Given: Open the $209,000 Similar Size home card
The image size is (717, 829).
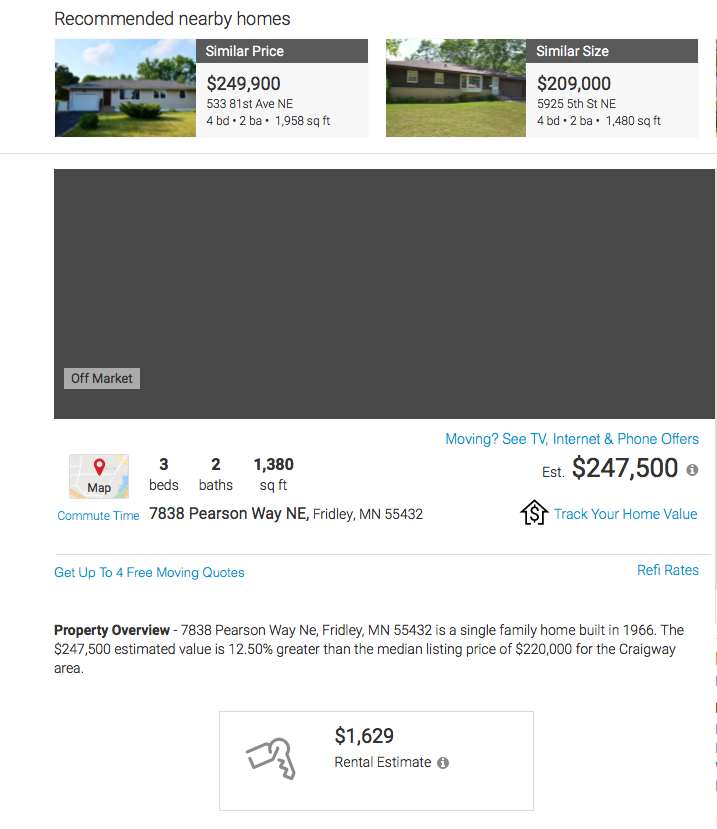Looking at the screenshot, I should (x=541, y=88).
